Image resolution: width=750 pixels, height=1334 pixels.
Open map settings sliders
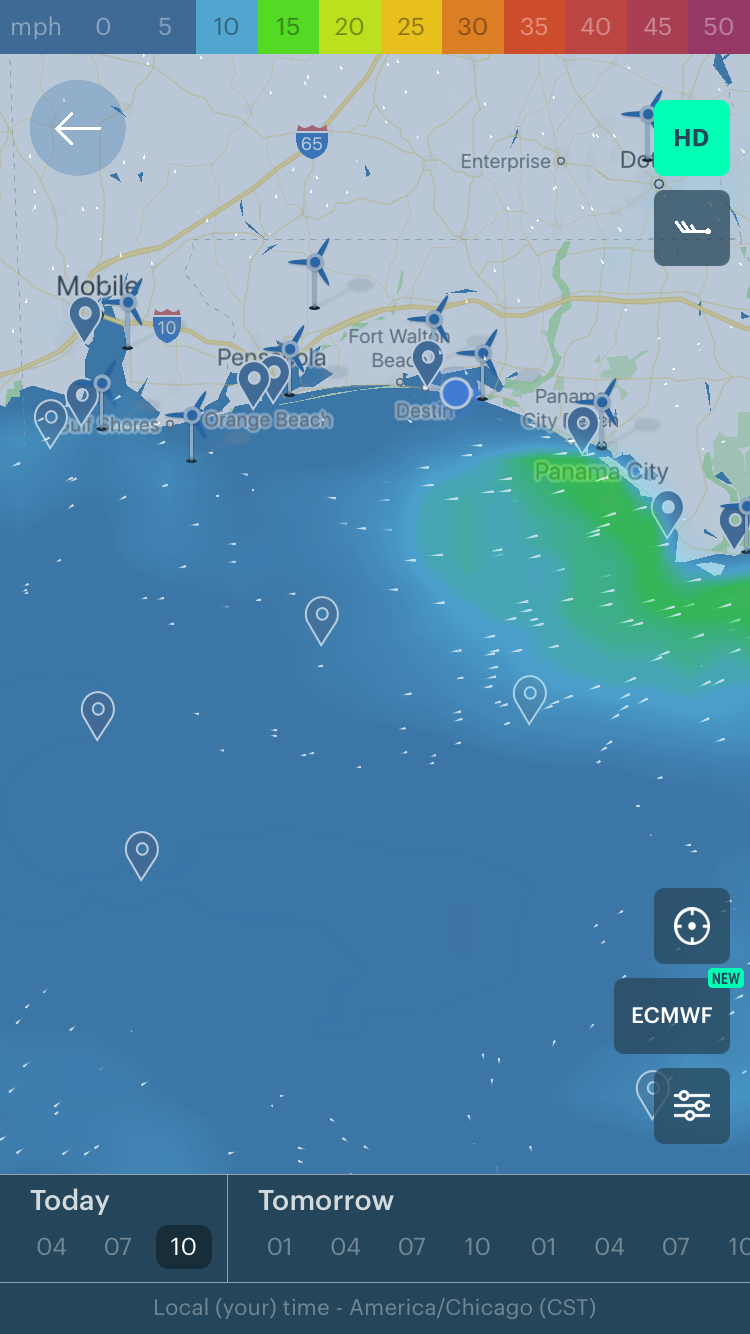click(691, 1106)
